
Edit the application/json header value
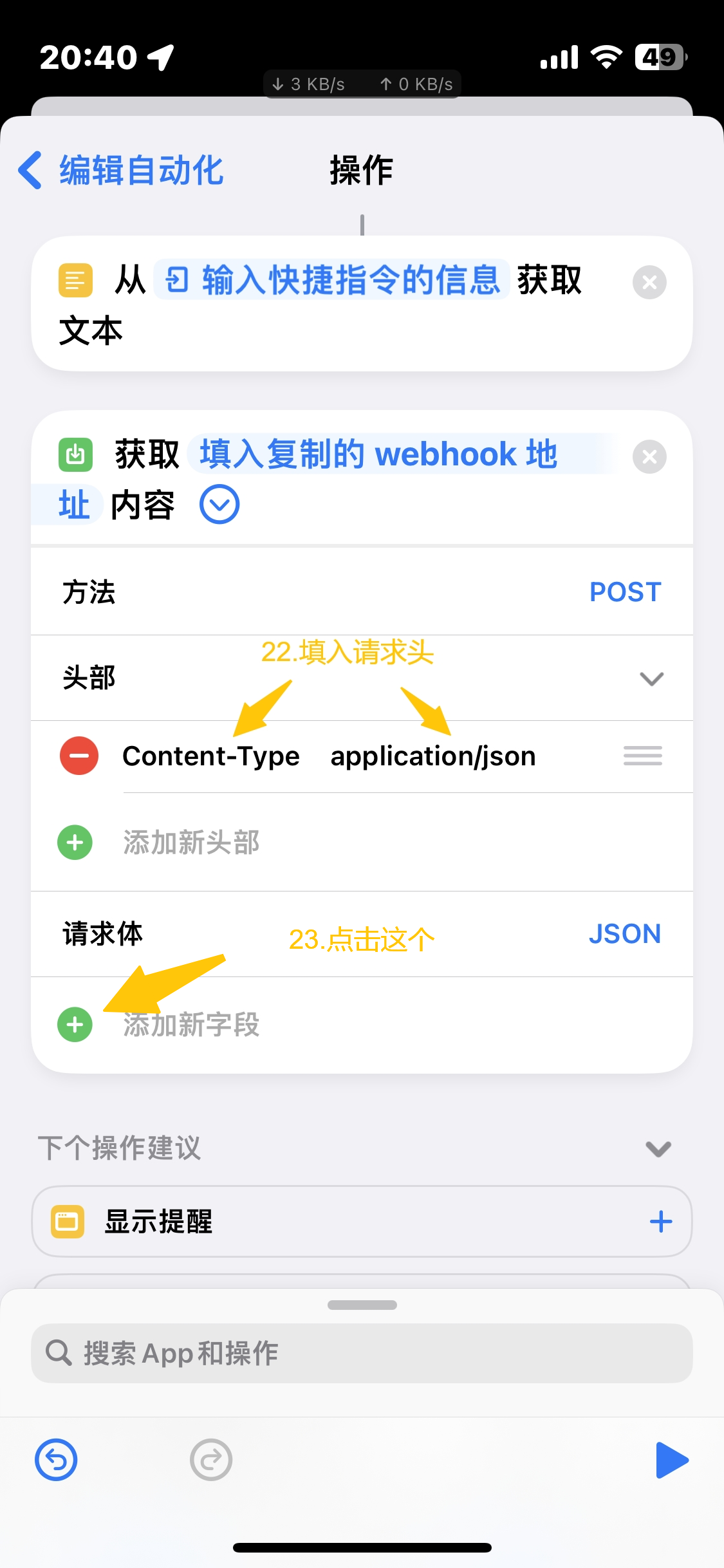pyautogui.click(x=432, y=756)
